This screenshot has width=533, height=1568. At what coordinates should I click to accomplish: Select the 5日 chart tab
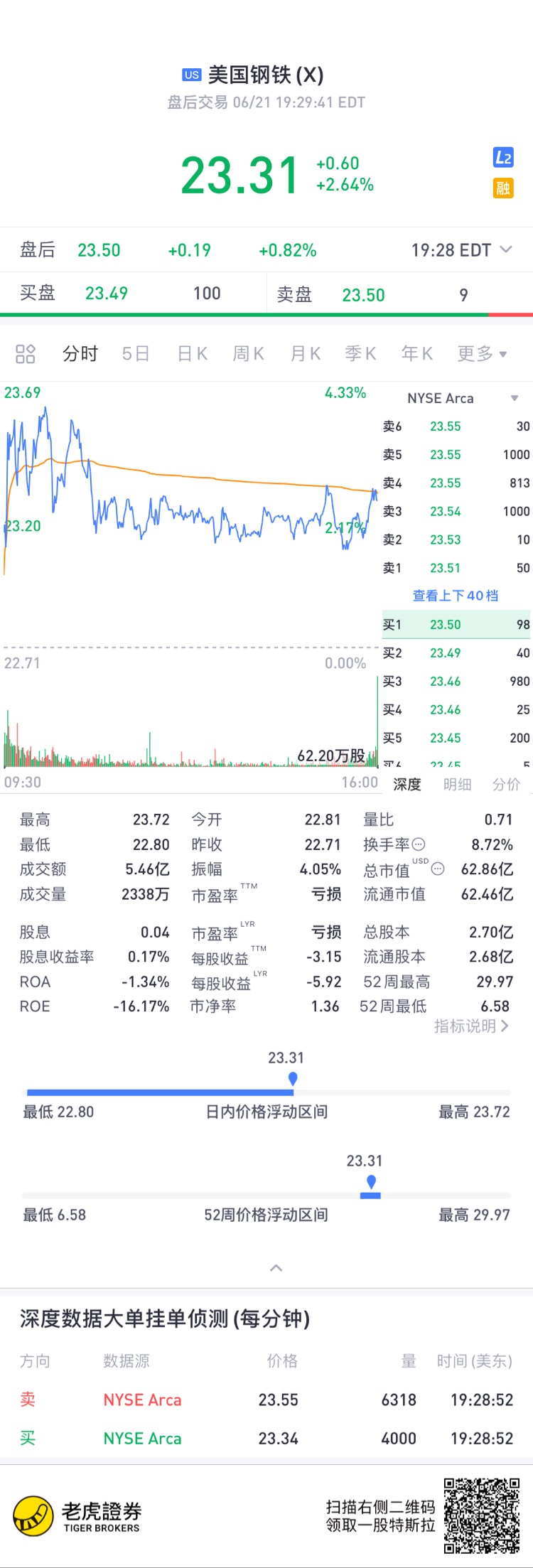136,354
